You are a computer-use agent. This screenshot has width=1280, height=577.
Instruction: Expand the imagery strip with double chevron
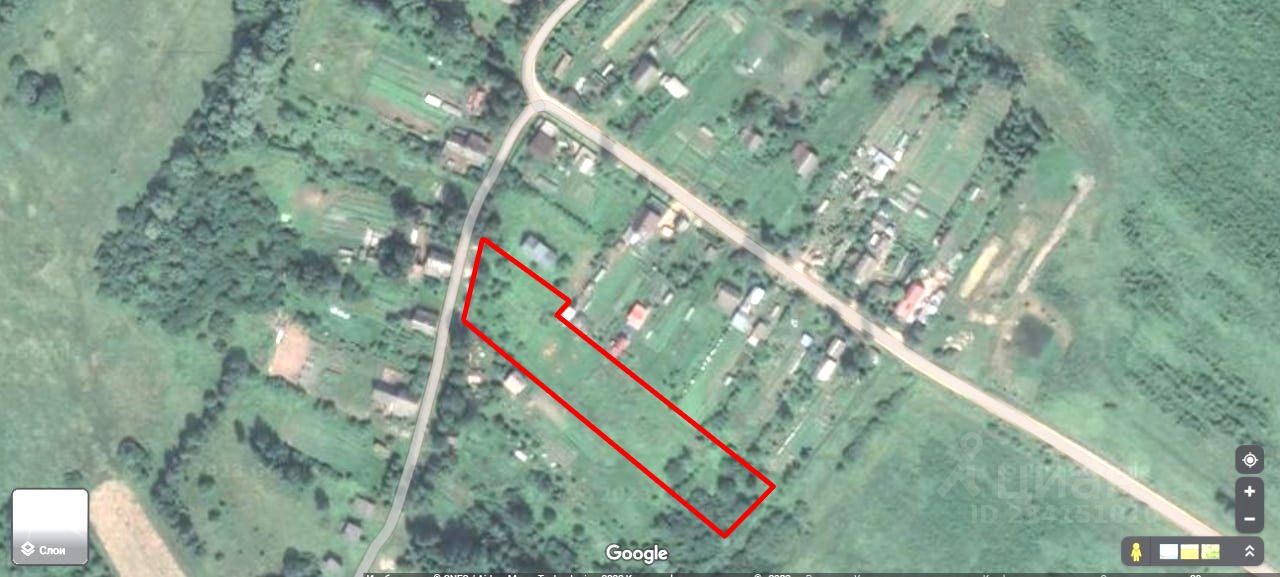click(1249, 551)
